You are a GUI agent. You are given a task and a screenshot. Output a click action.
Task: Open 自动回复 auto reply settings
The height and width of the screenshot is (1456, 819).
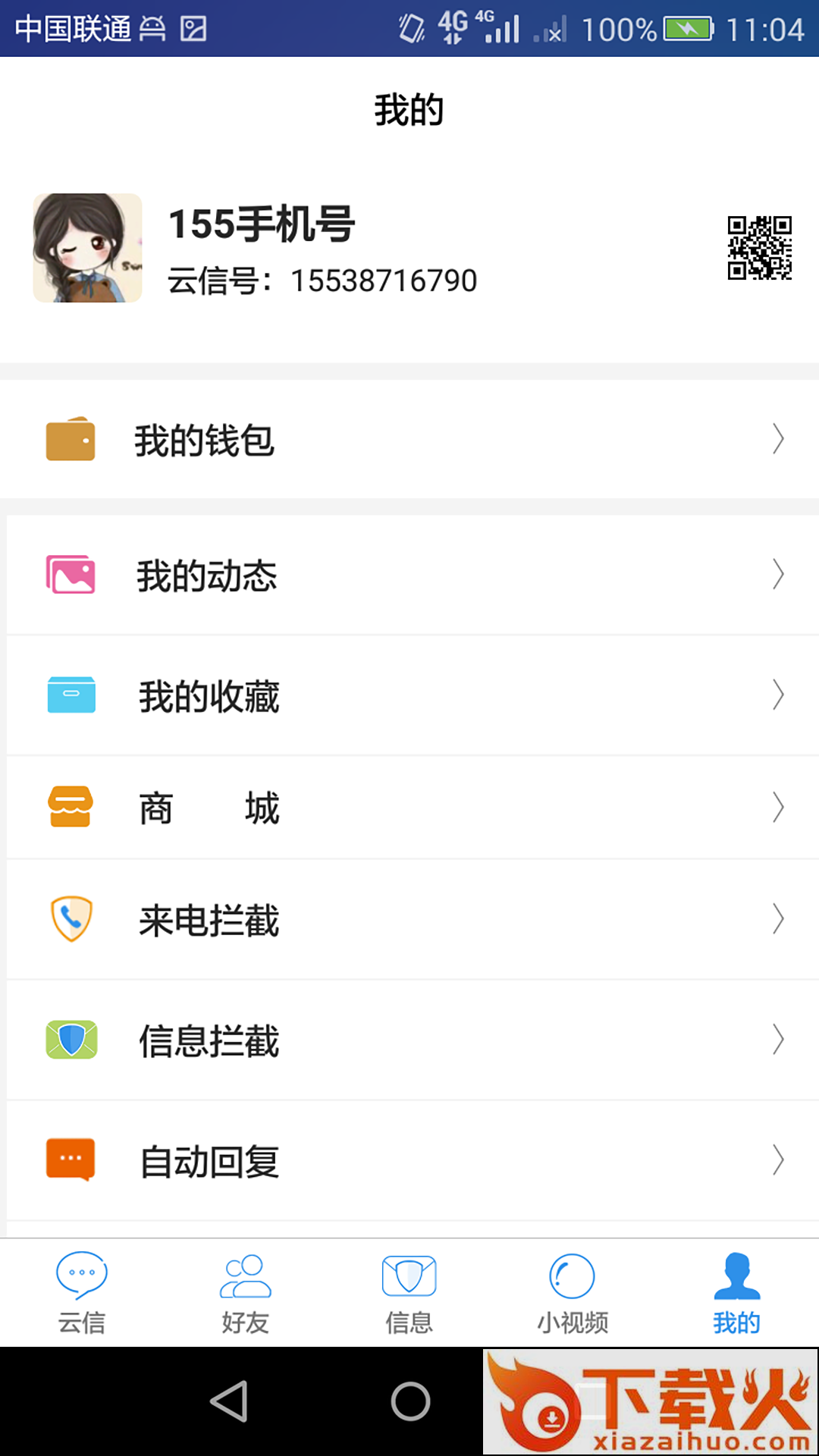pos(409,1160)
